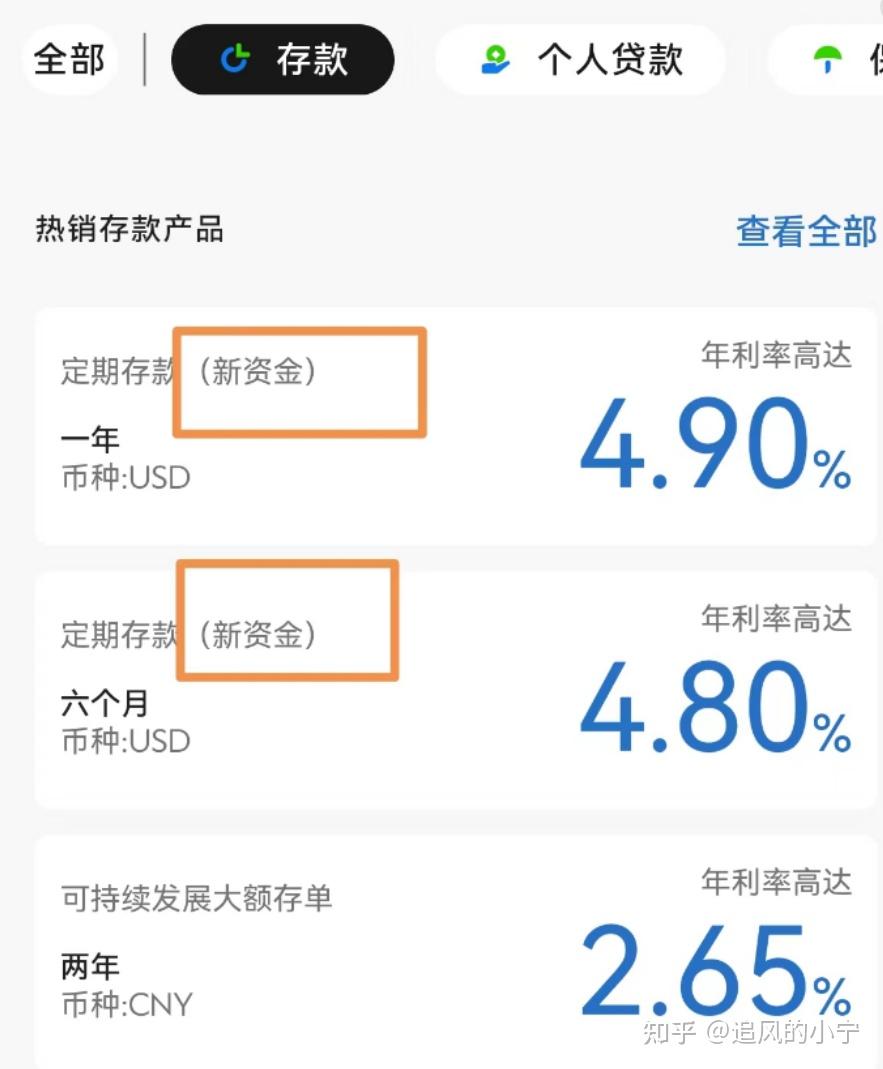Click the 4.80% interest rate figure
Viewport: 883px width, 1069px height.
[x=715, y=712]
